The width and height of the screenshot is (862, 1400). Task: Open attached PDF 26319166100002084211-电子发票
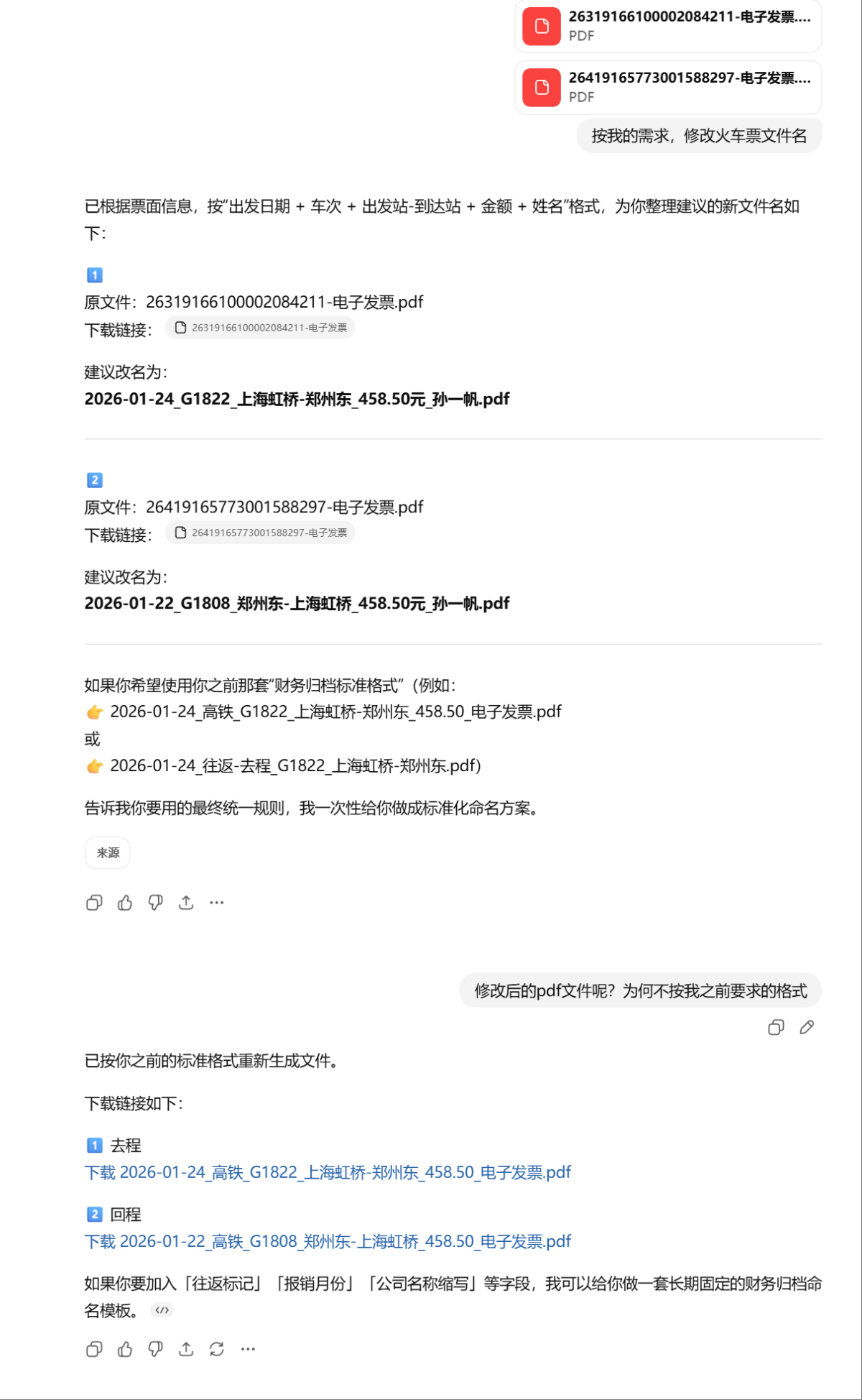point(667,27)
